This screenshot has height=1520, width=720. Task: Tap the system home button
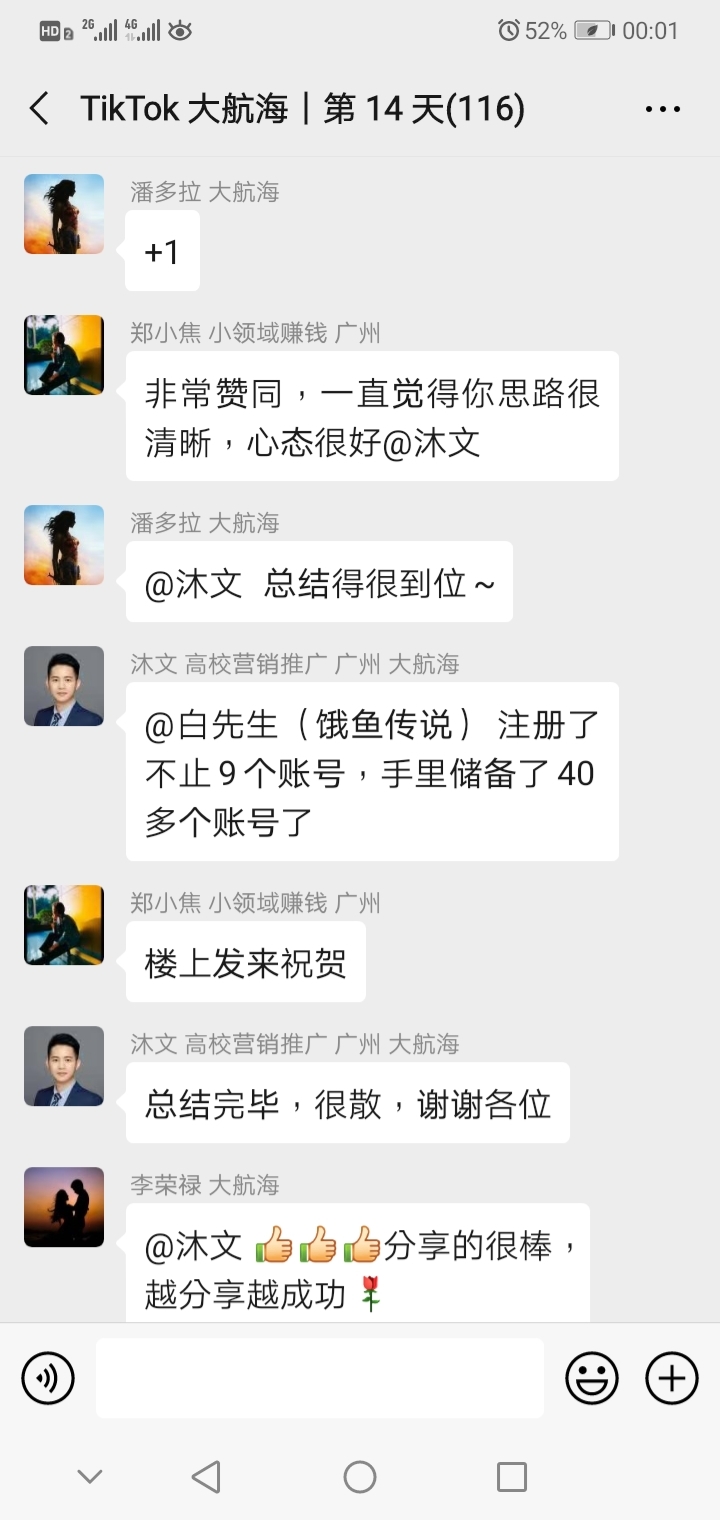point(360,1476)
